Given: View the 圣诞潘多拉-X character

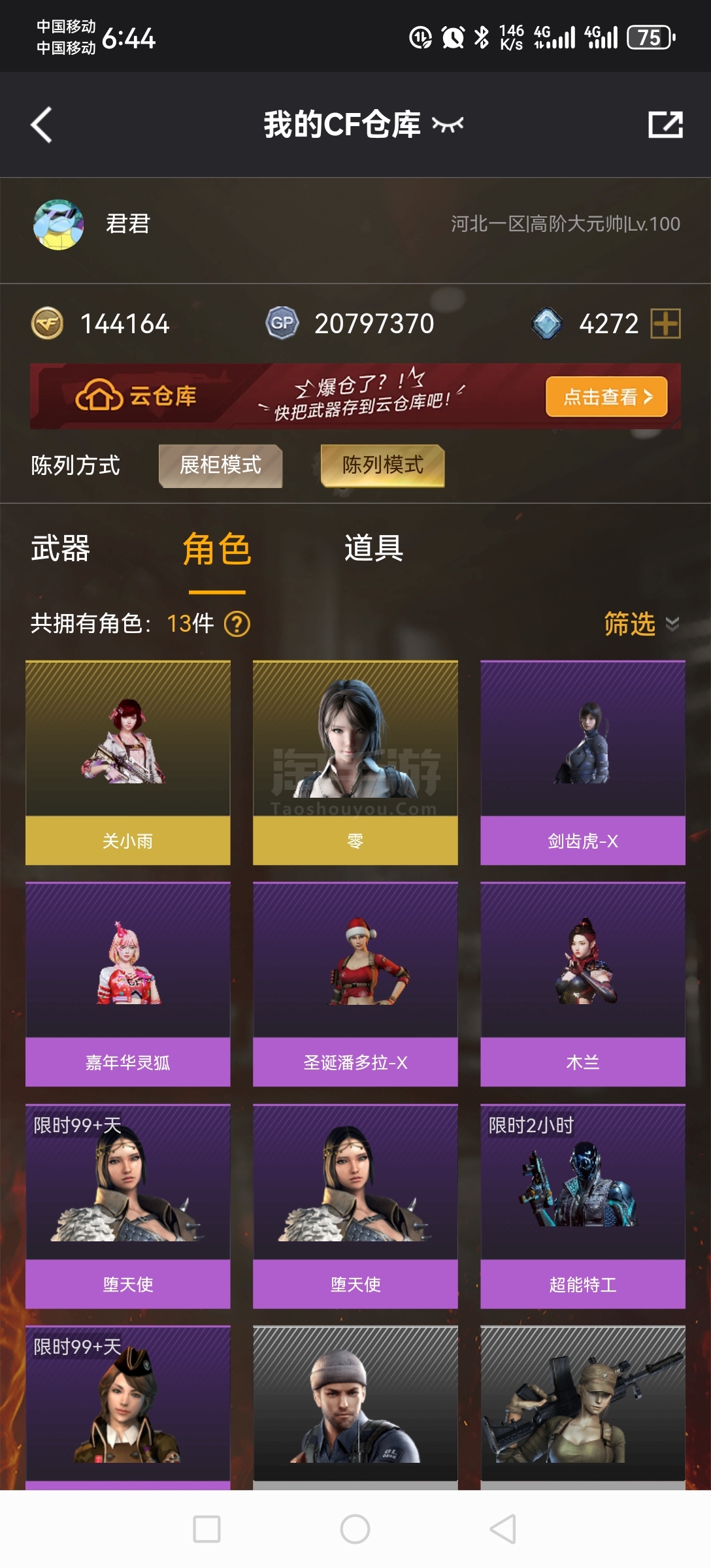Looking at the screenshot, I should coord(355,984).
